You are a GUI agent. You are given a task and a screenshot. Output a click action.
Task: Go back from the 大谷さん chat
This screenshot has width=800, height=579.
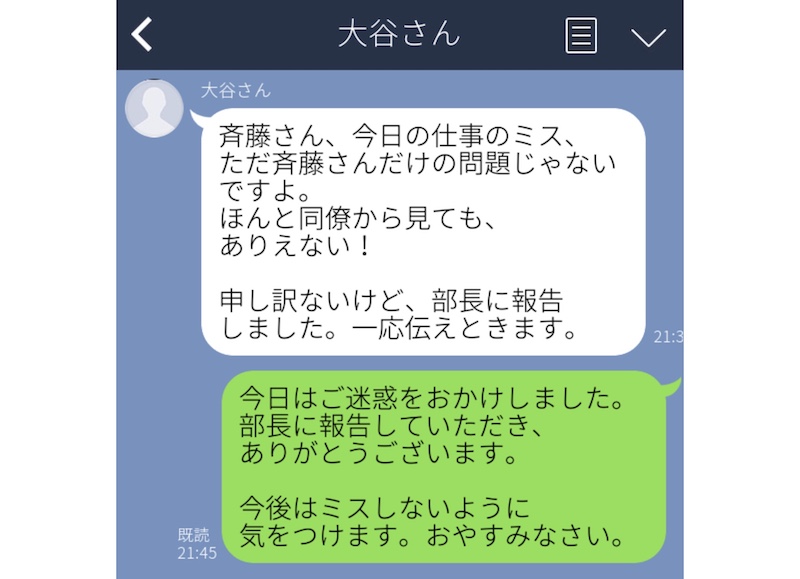pyautogui.click(x=143, y=35)
